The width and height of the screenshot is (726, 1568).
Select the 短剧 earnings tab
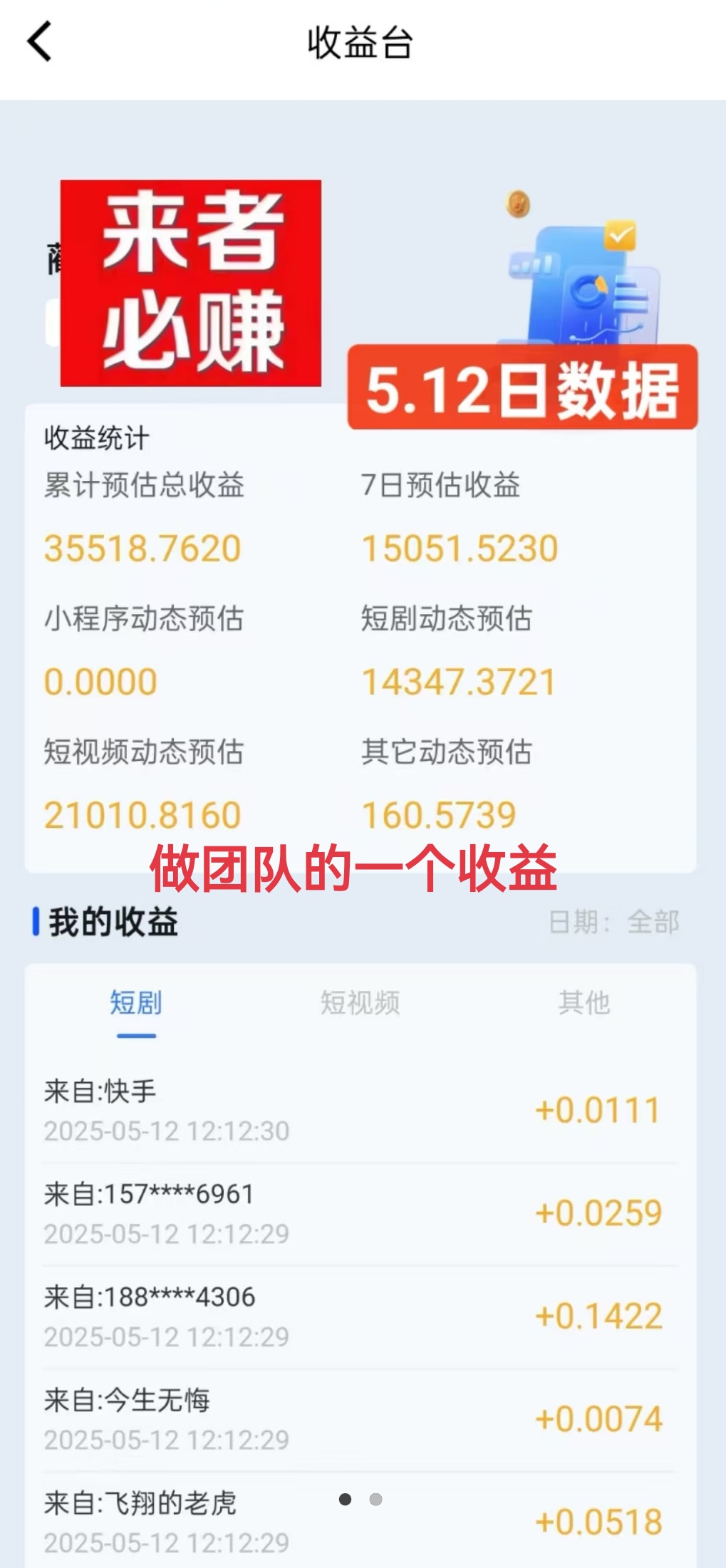click(x=136, y=1003)
